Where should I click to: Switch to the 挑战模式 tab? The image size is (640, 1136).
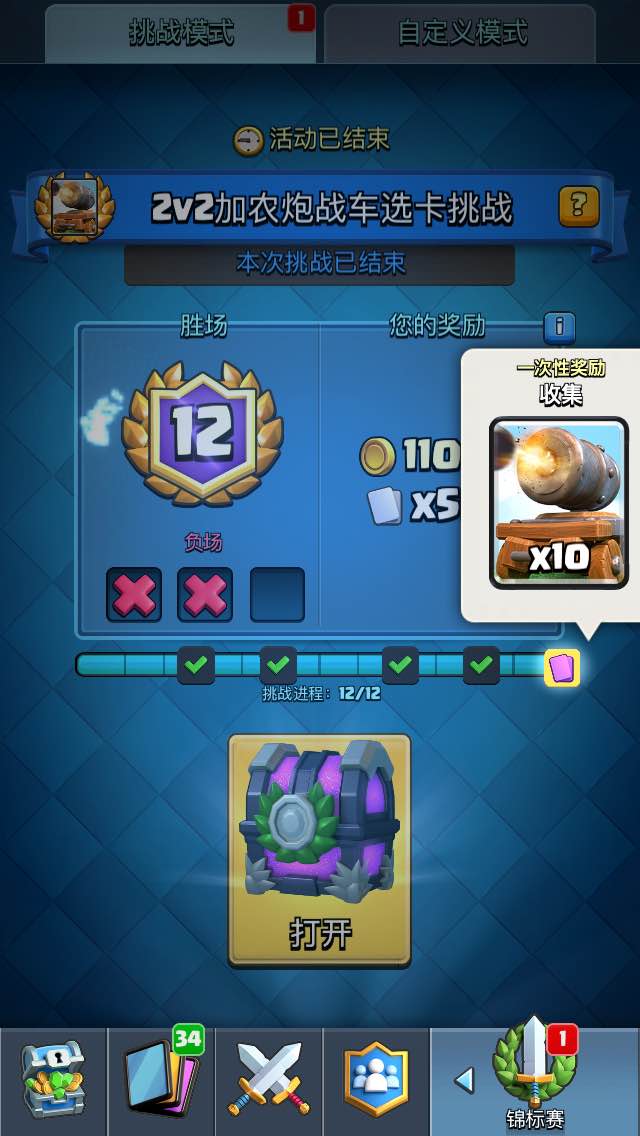181,32
